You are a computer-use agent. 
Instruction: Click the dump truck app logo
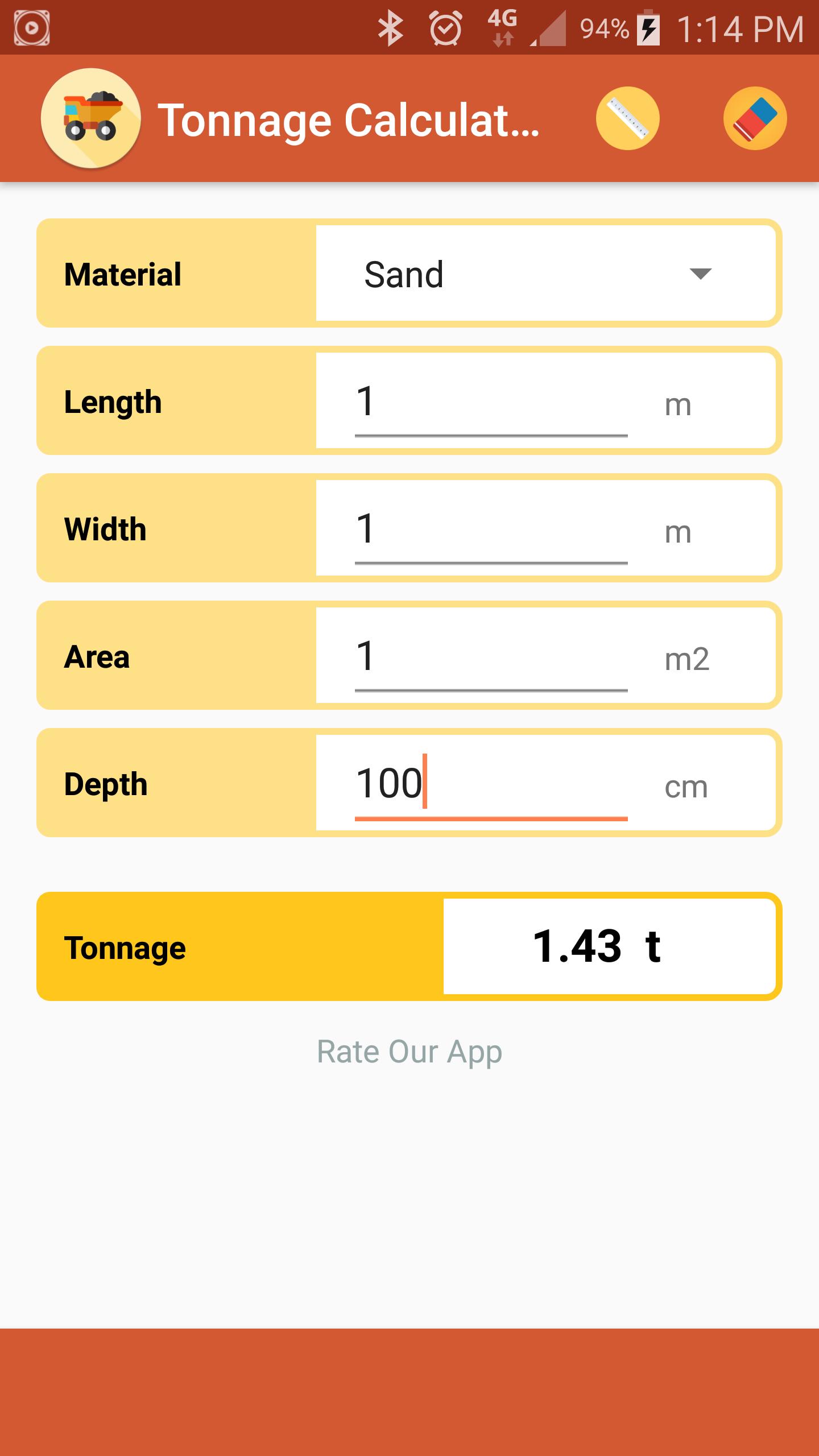click(x=91, y=119)
